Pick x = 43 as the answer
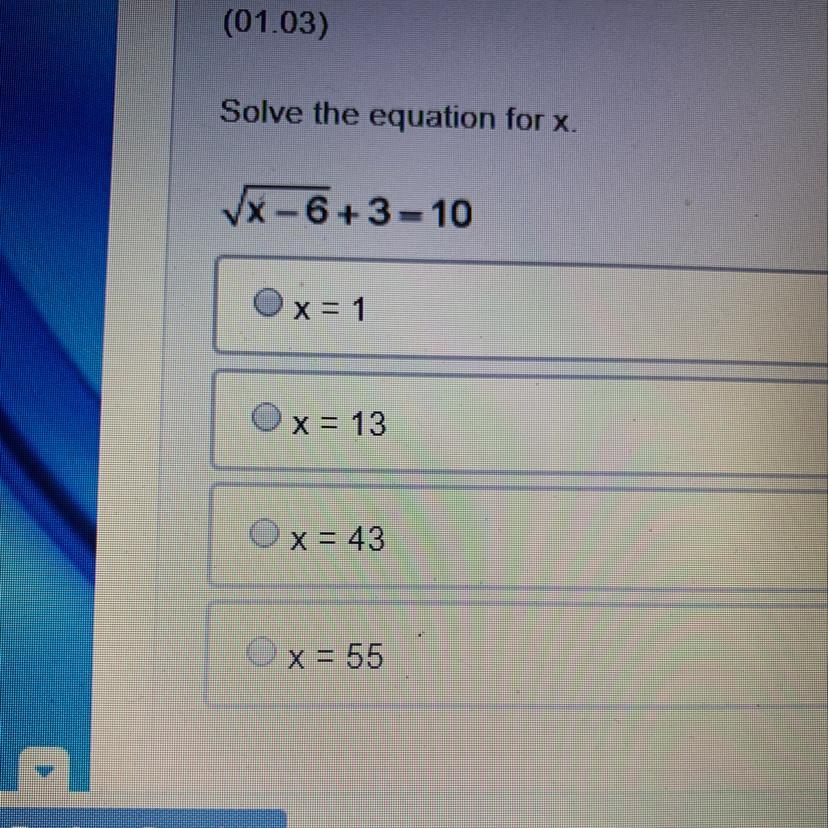The image size is (828, 828). [264, 533]
